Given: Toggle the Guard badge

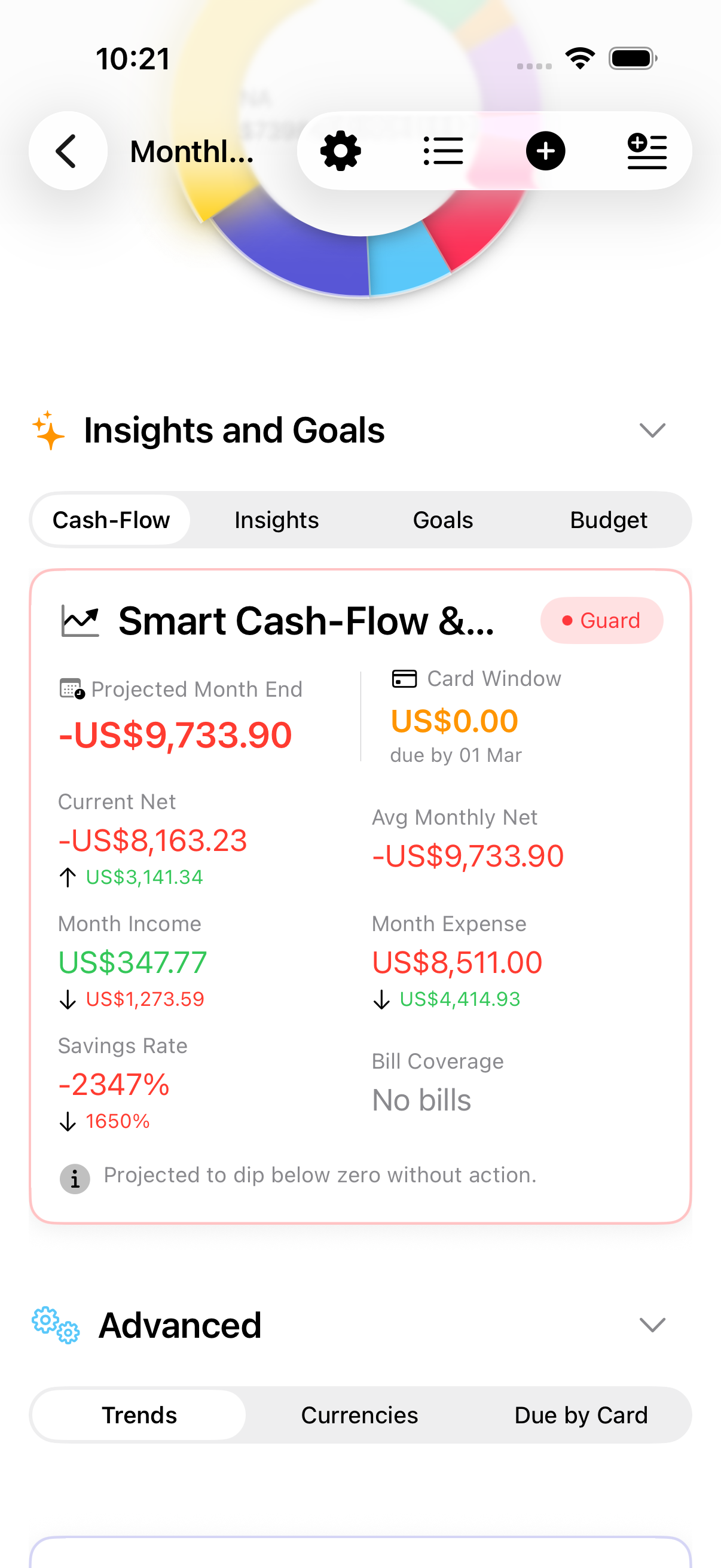Looking at the screenshot, I should (601, 620).
